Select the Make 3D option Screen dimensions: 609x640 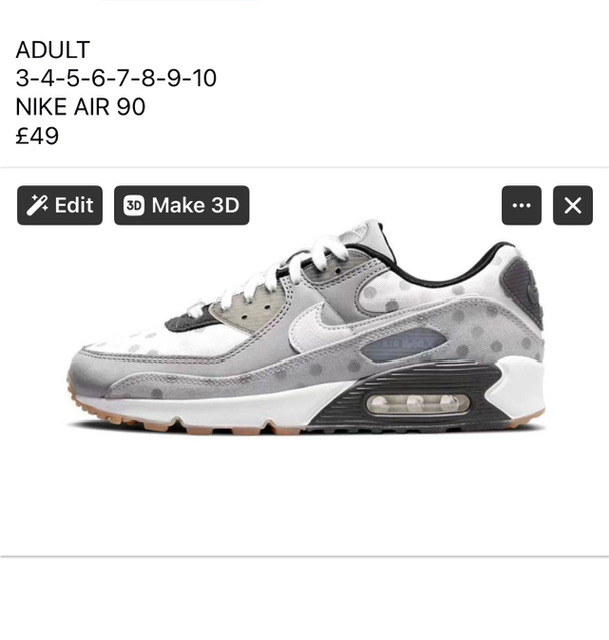point(181,205)
